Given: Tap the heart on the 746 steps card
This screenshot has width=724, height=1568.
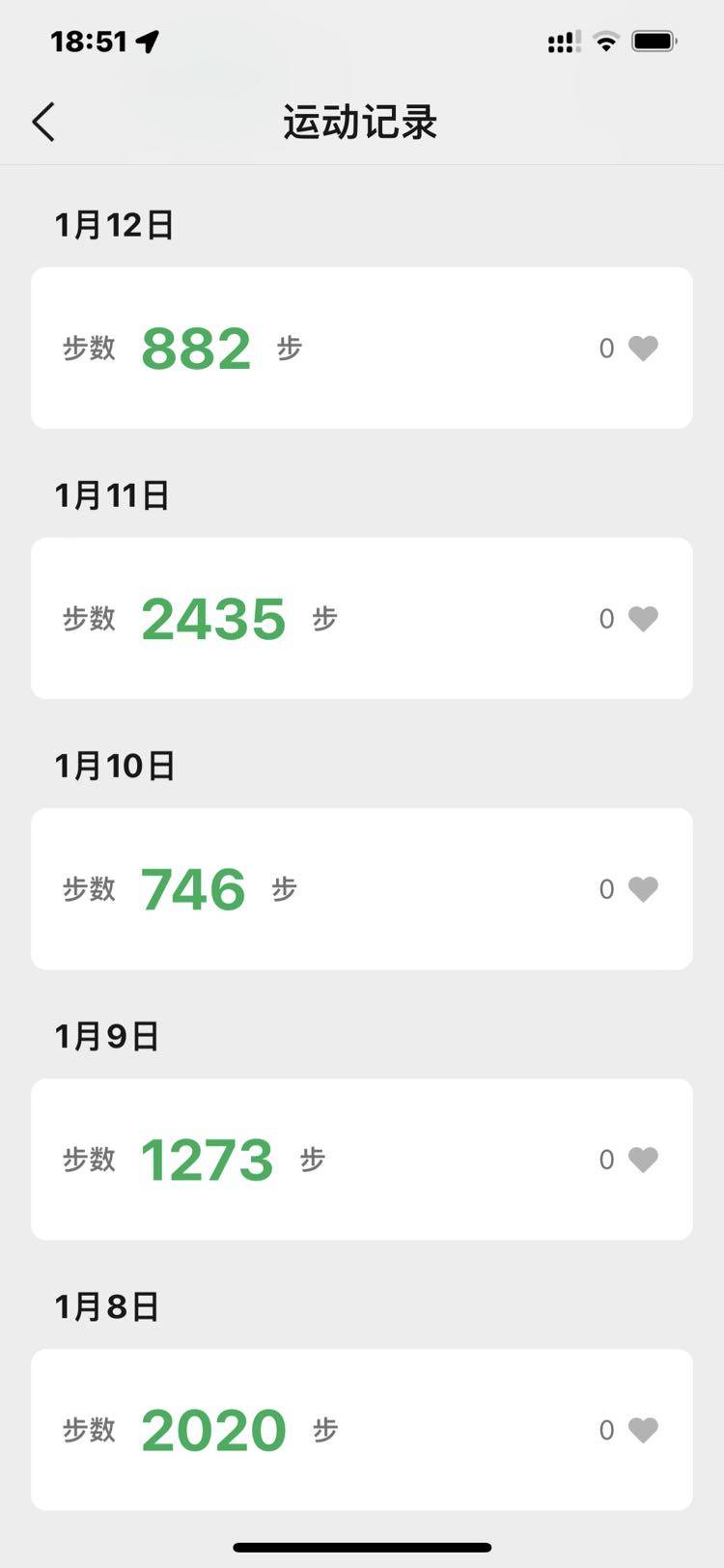Looking at the screenshot, I should point(643,888).
